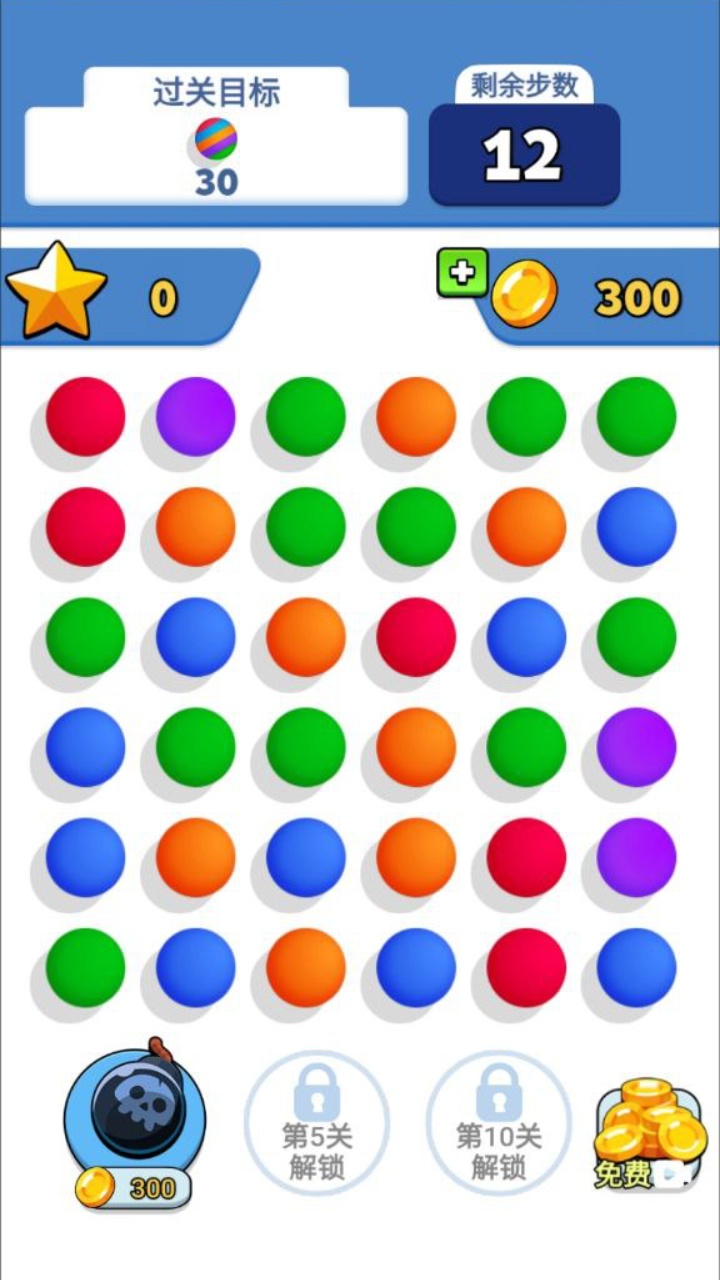Tap the locked 第5关解锁 power-up slot
Viewport: 720px width, 1280px height.
tap(317, 1122)
